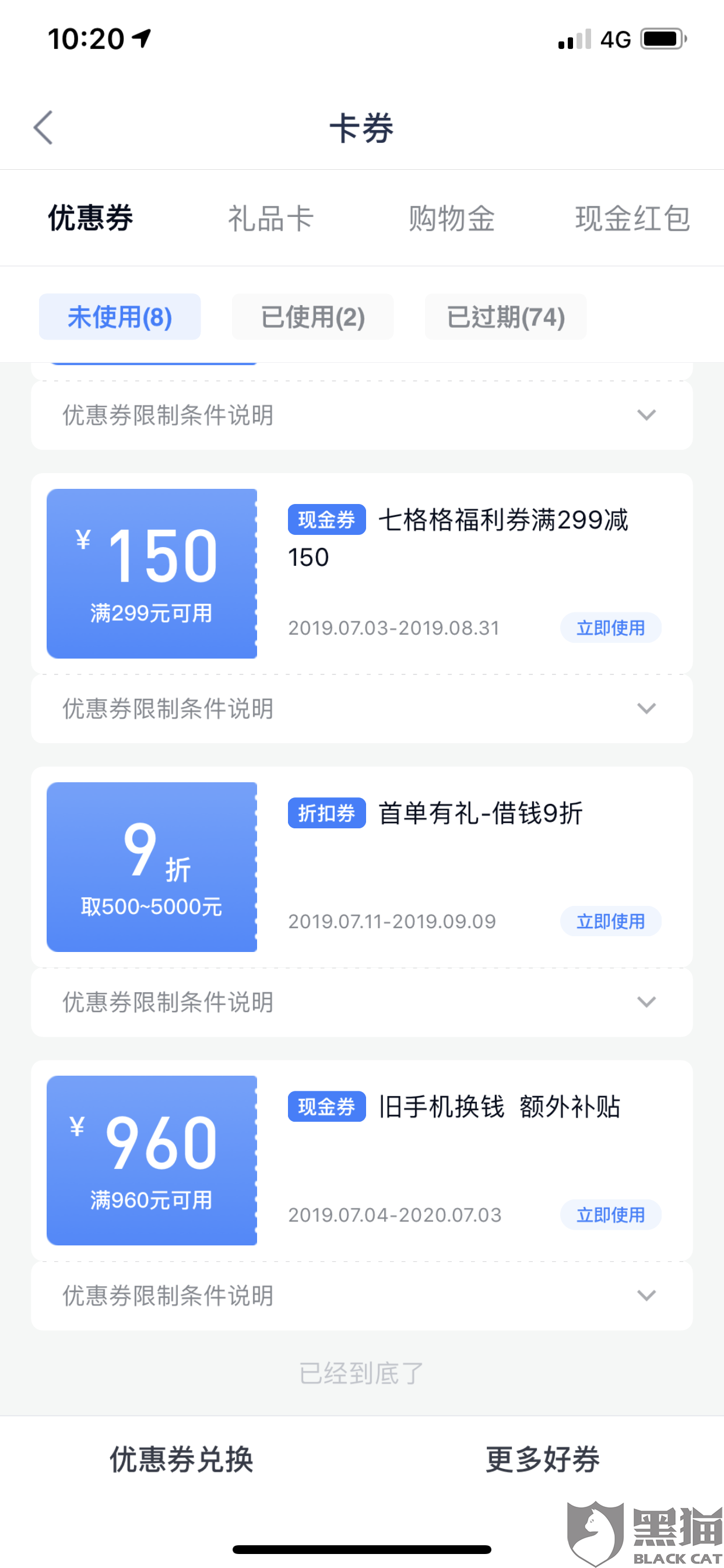This screenshot has width=724, height=1568.
Task: Show the 优惠券 tab
Action: (x=91, y=219)
